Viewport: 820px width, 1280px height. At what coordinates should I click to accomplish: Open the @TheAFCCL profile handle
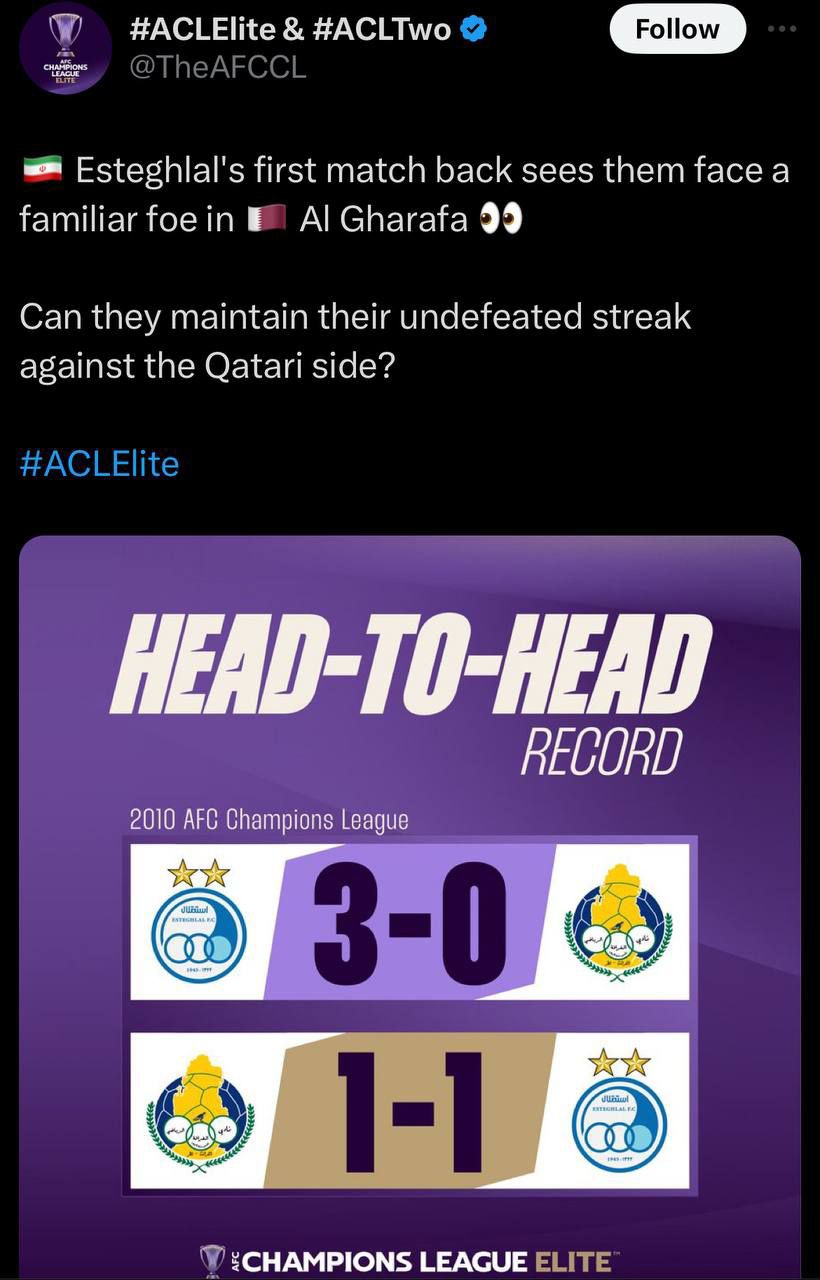(218, 68)
